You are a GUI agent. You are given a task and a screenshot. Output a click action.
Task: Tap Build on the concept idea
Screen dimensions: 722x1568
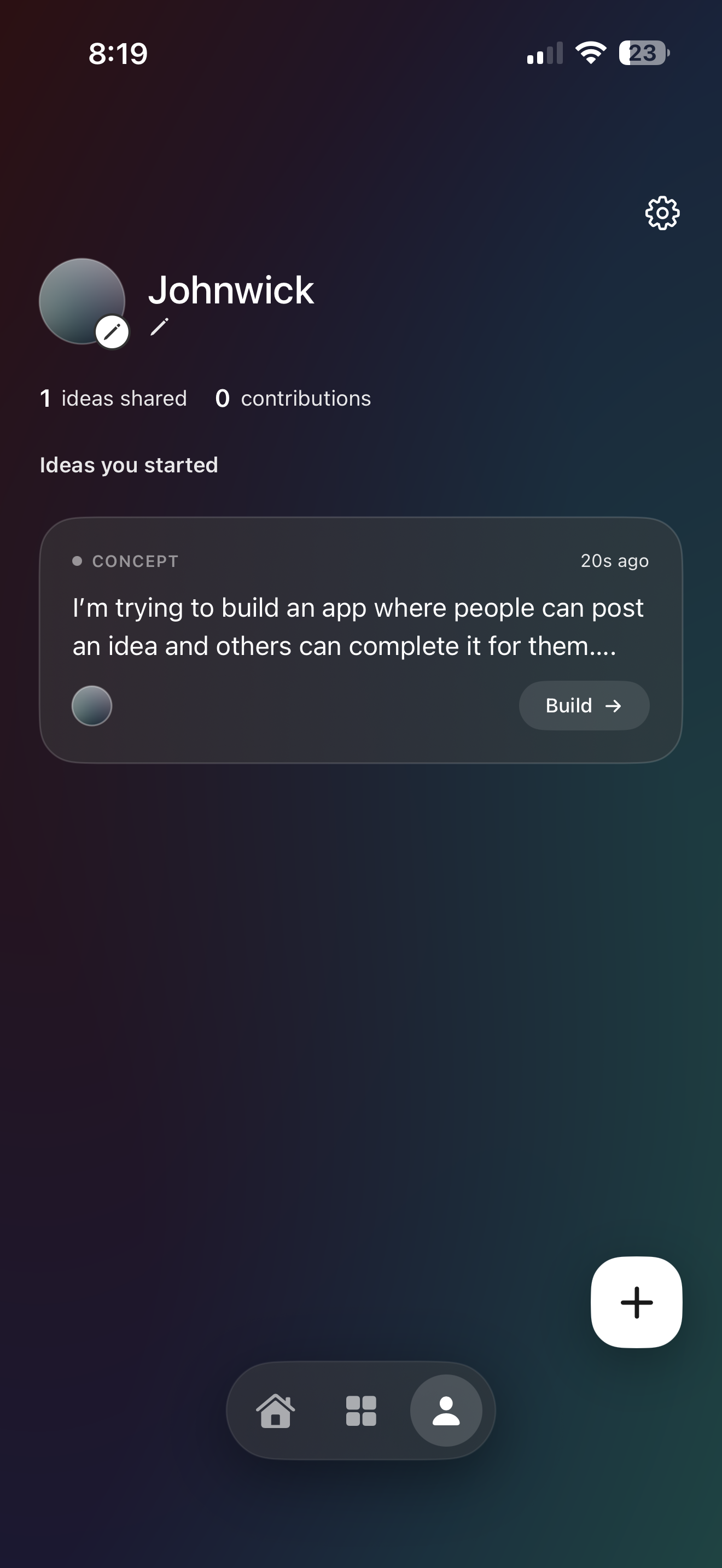click(583, 705)
